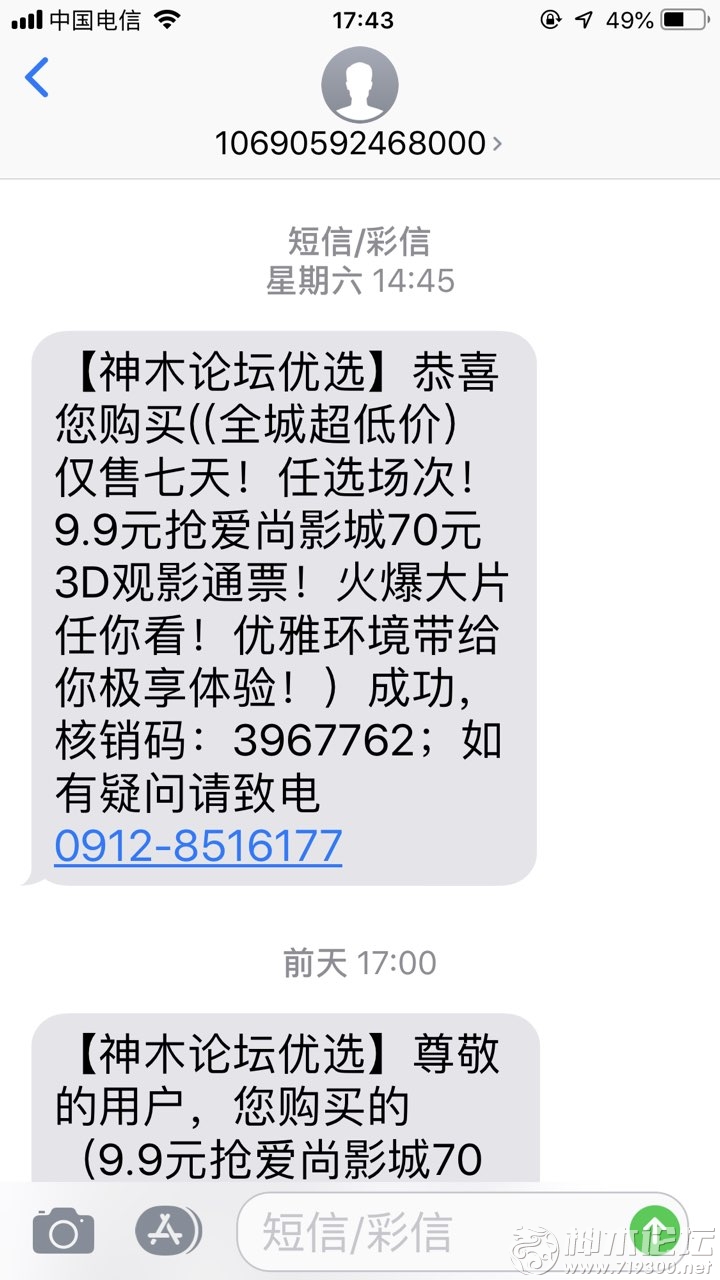Image resolution: width=720 pixels, height=1280 pixels.
Task: Focus the 短信/彩信 message text field
Action: click(430, 1232)
